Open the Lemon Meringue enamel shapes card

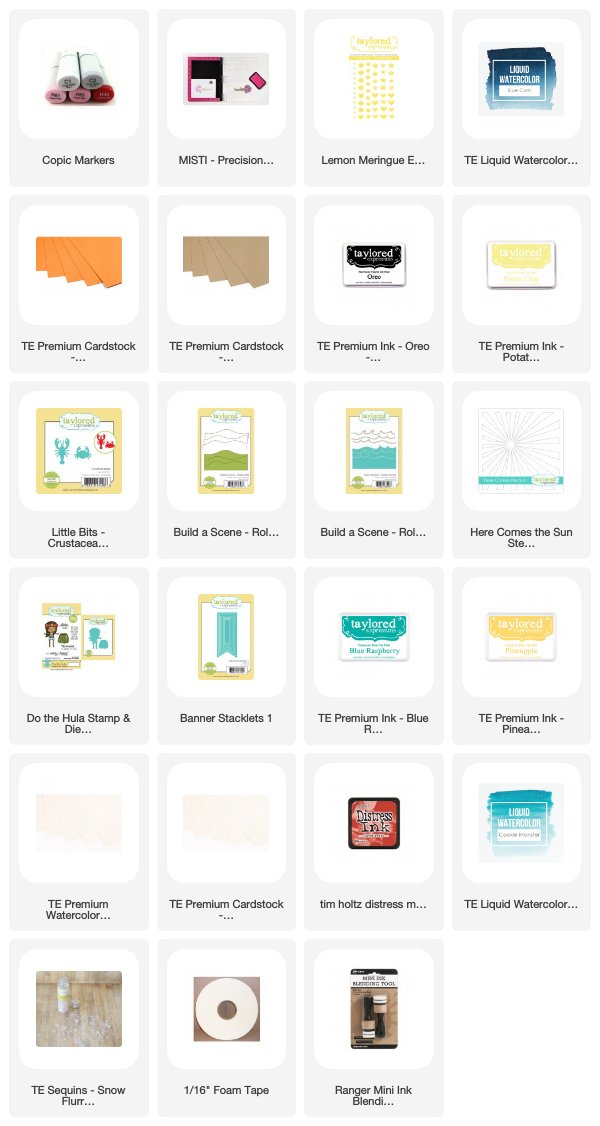click(x=373, y=98)
